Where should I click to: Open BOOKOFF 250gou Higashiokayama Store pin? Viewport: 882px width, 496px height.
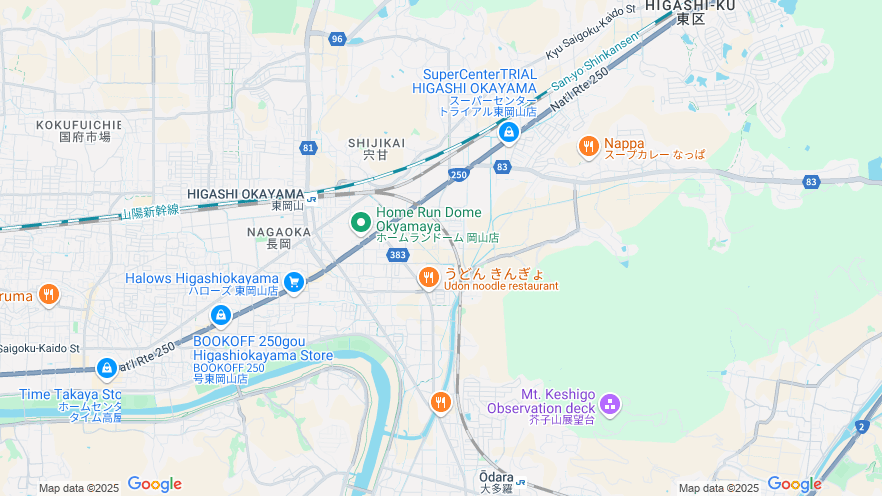point(221,316)
